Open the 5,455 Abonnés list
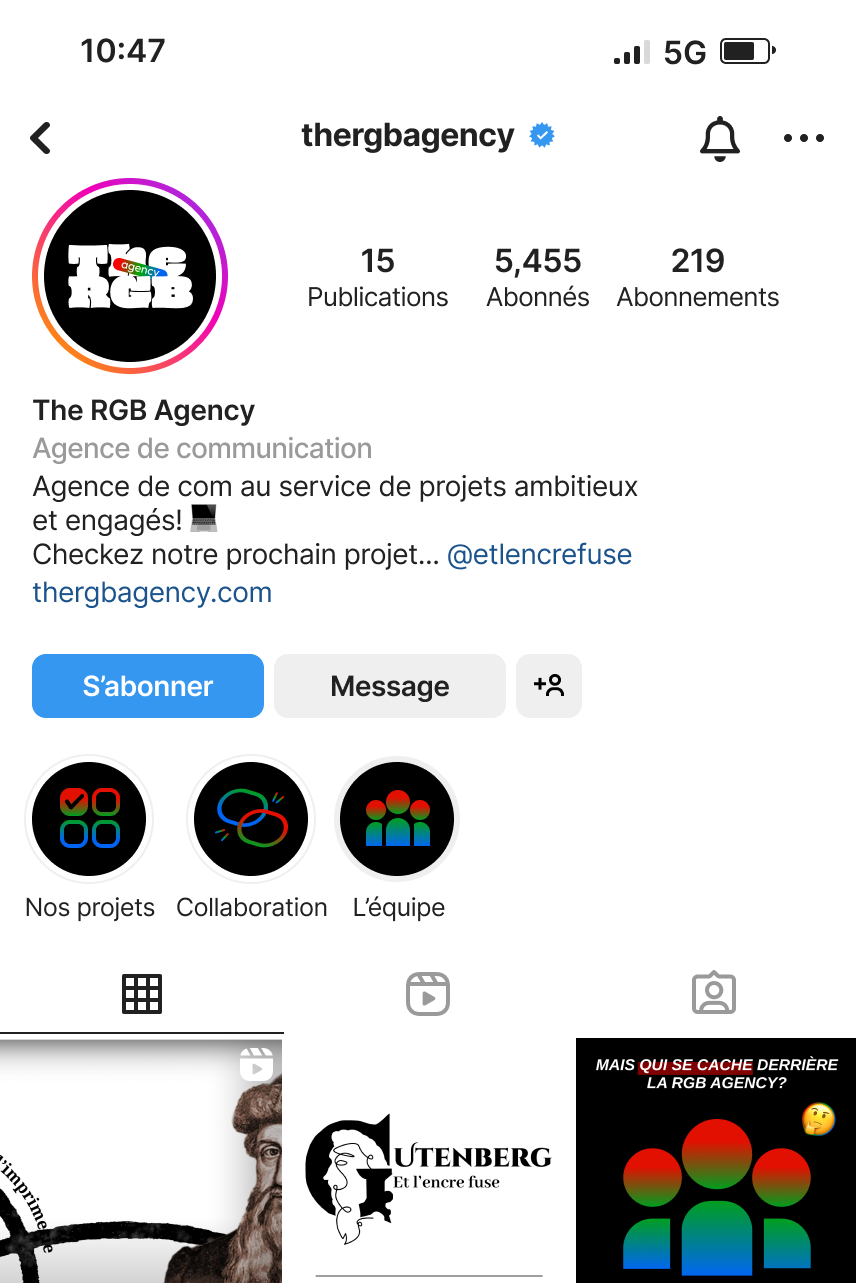Screen dimensions: 856x1283 coord(538,277)
